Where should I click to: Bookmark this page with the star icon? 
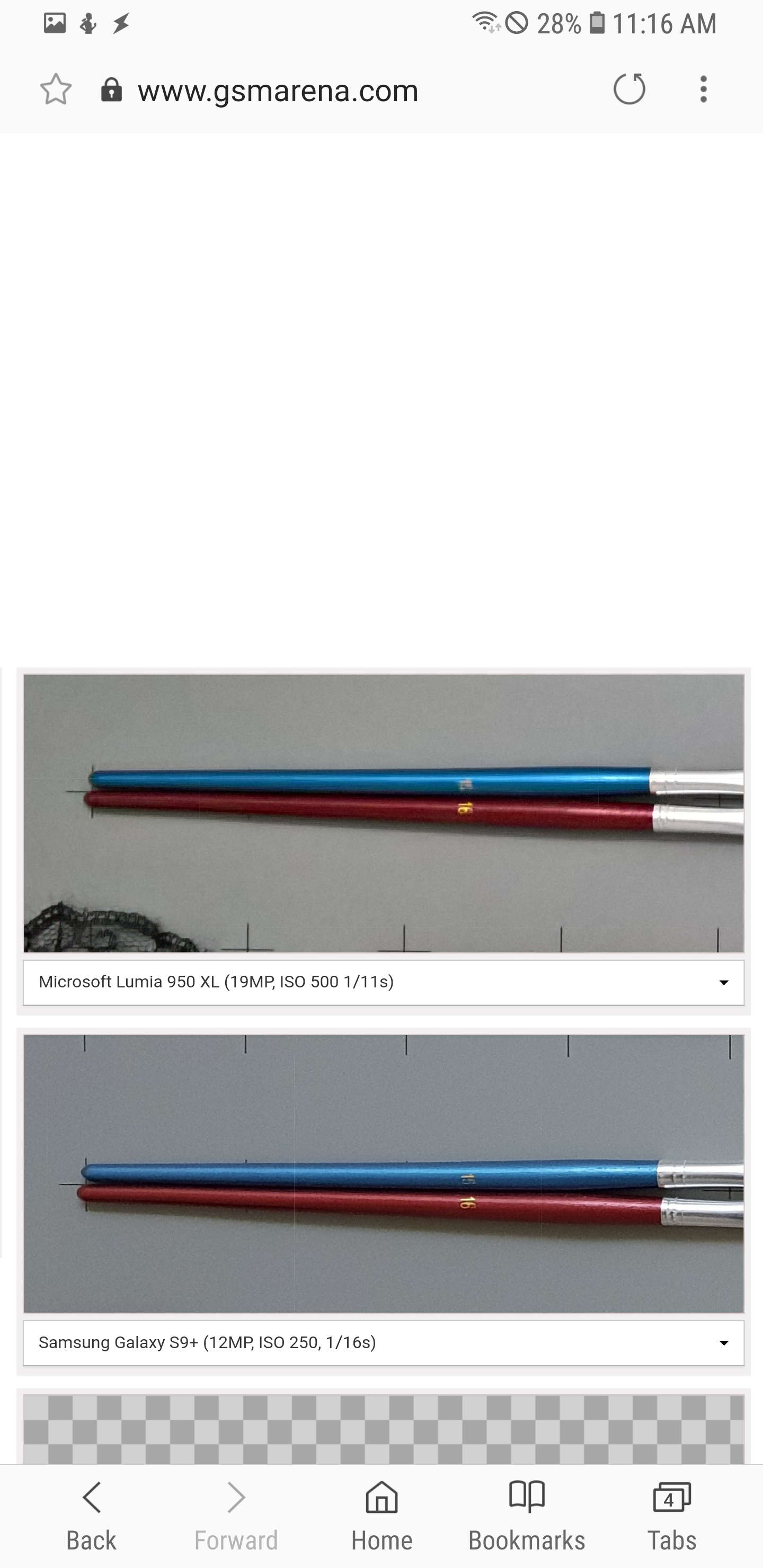coord(56,90)
